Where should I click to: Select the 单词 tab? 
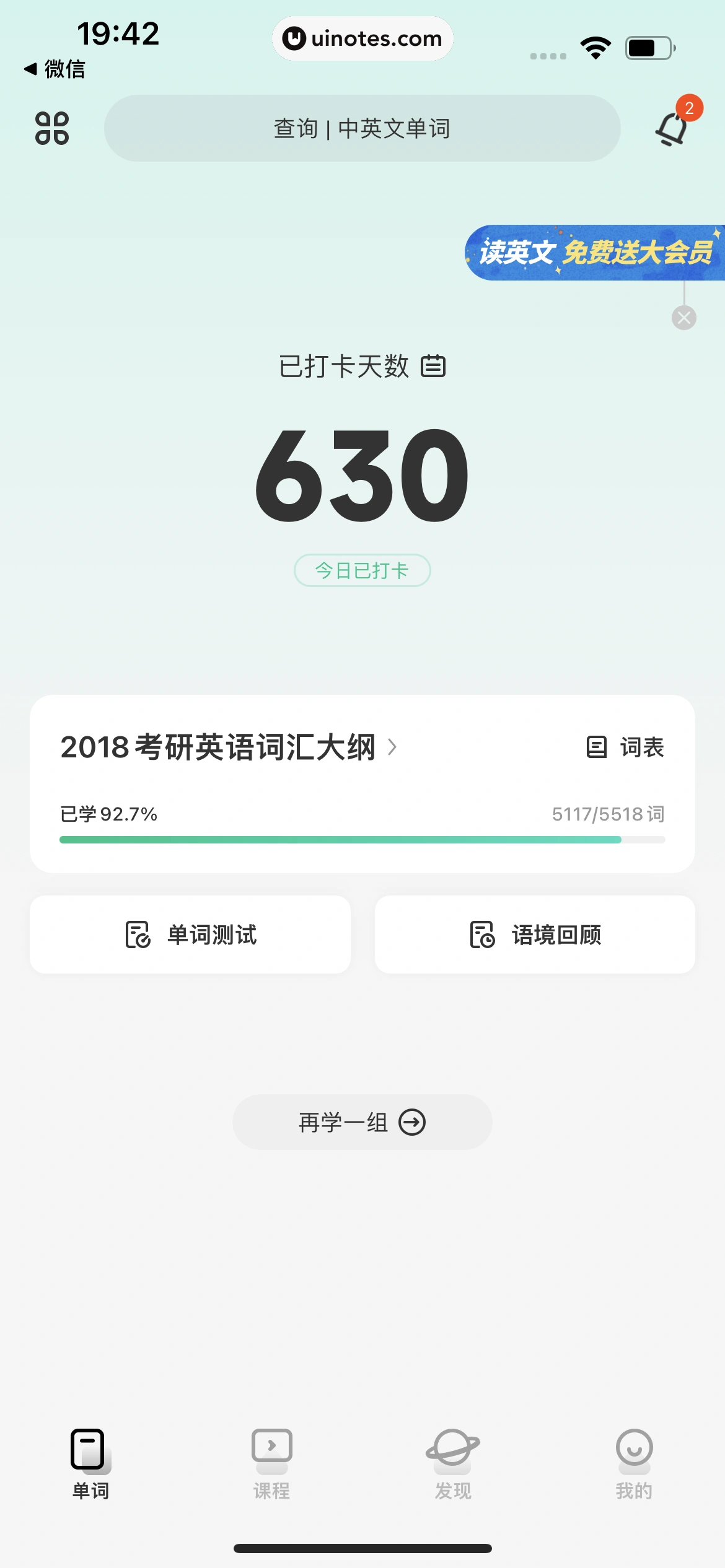click(x=90, y=1464)
